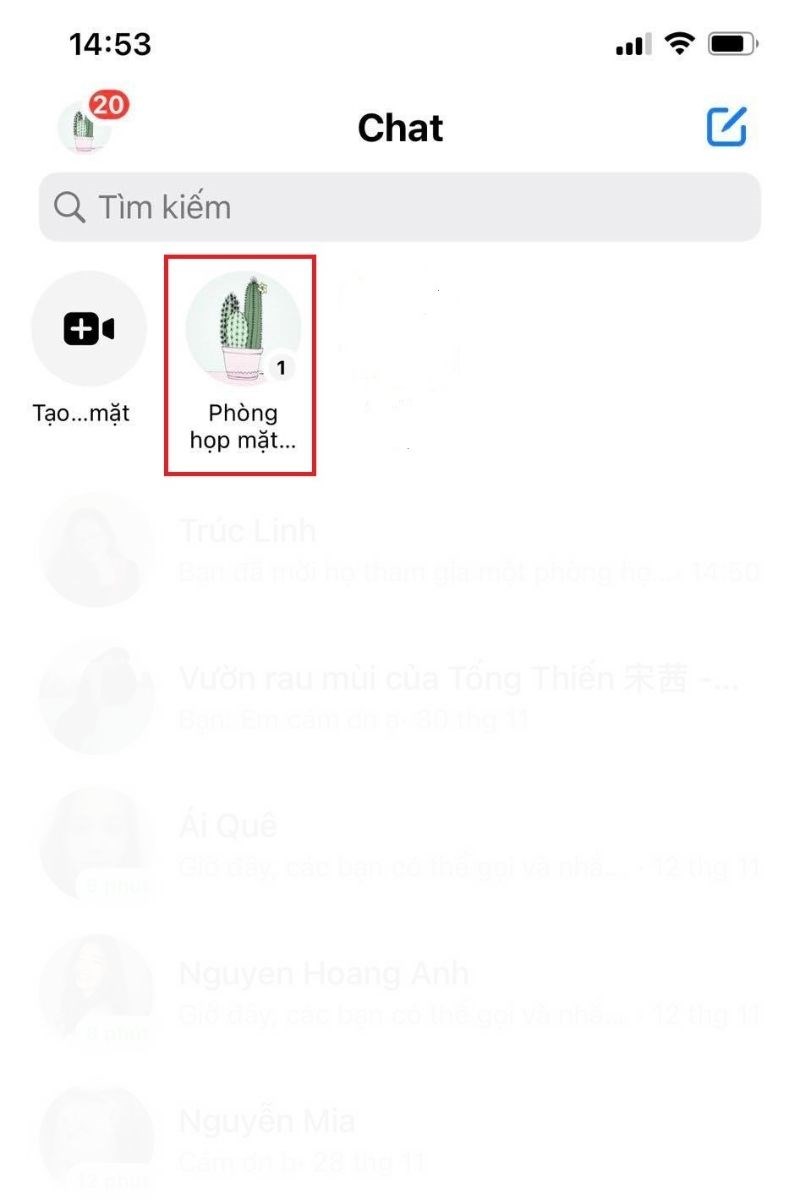This screenshot has height=1200, width=800.
Task: Open the chat with Ái Quê
Action: (400, 845)
